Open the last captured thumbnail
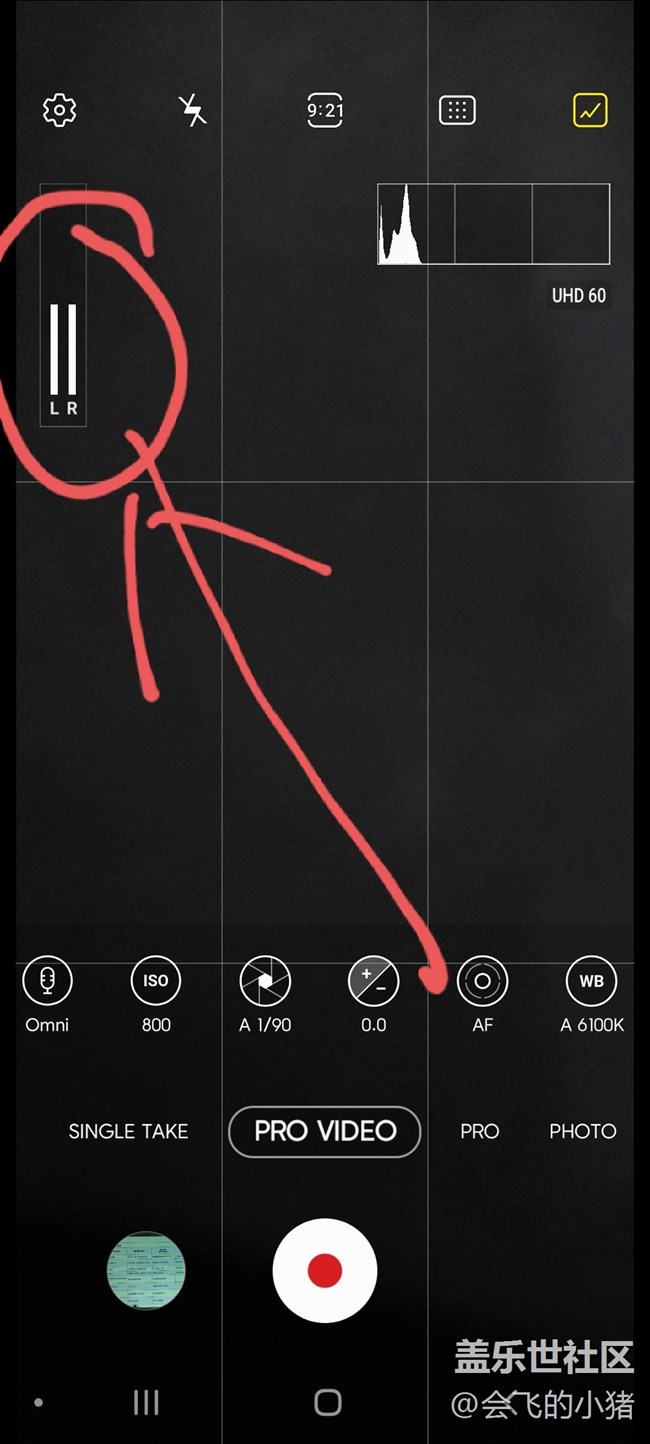The width and height of the screenshot is (650, 1444). point(146,1271)
